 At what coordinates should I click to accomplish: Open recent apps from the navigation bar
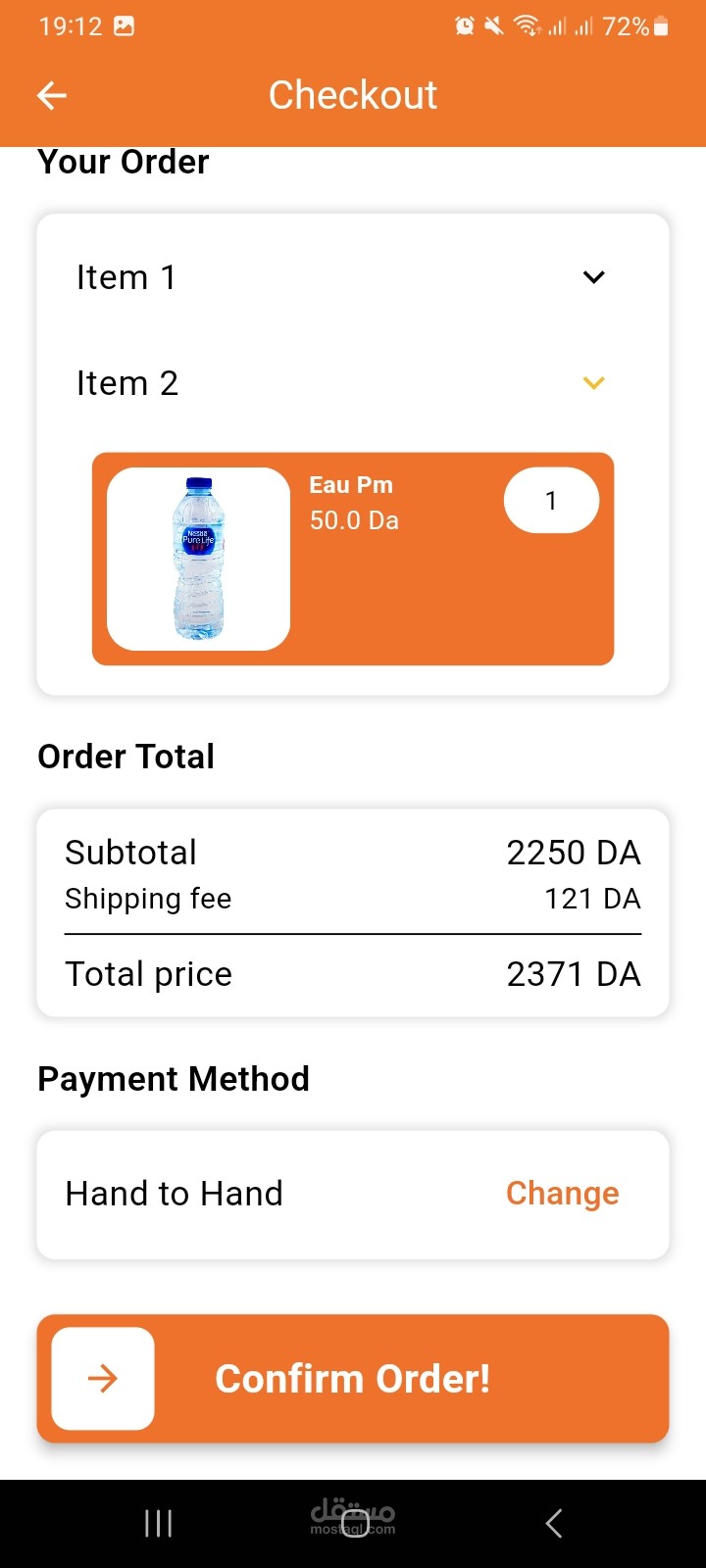[158, 1523]
